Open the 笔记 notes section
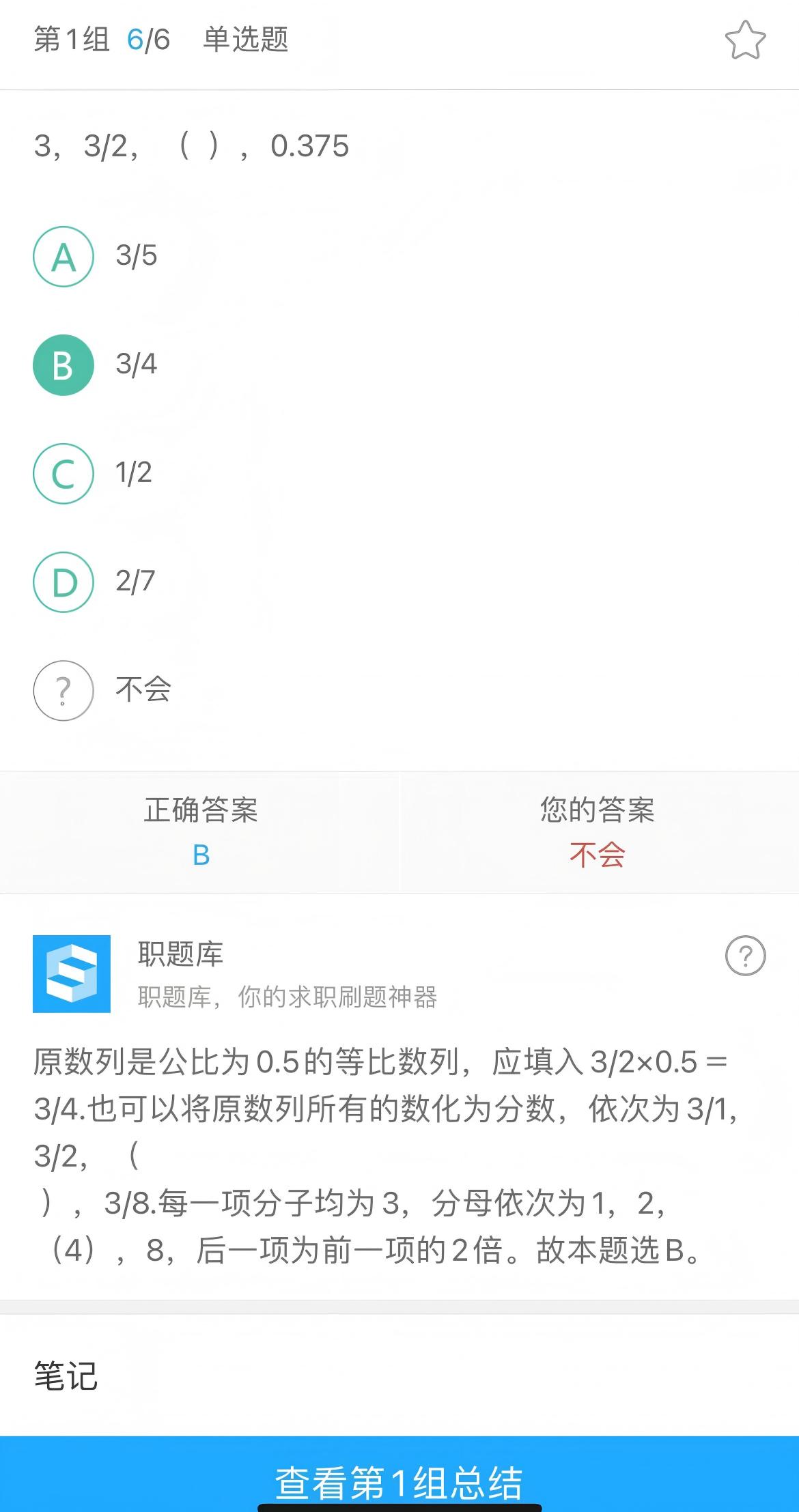Viewport: 799px width, 1512px height. click(66, 1375)
